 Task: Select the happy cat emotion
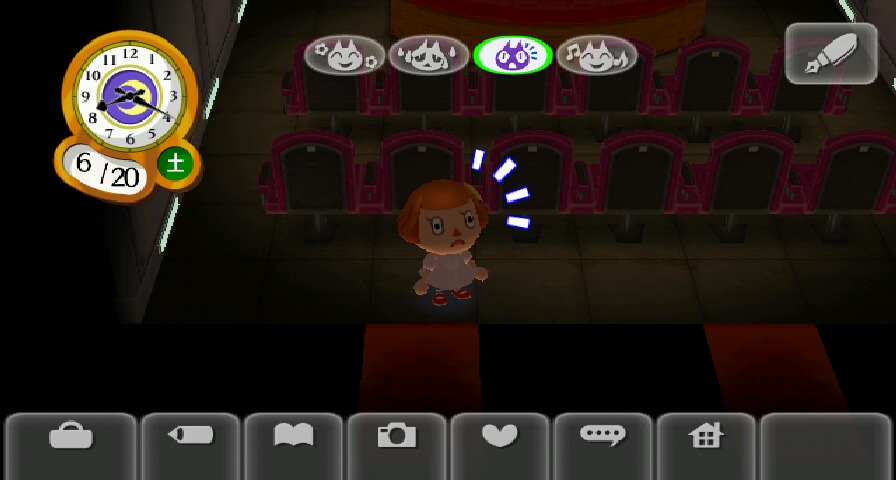point(344,56)
